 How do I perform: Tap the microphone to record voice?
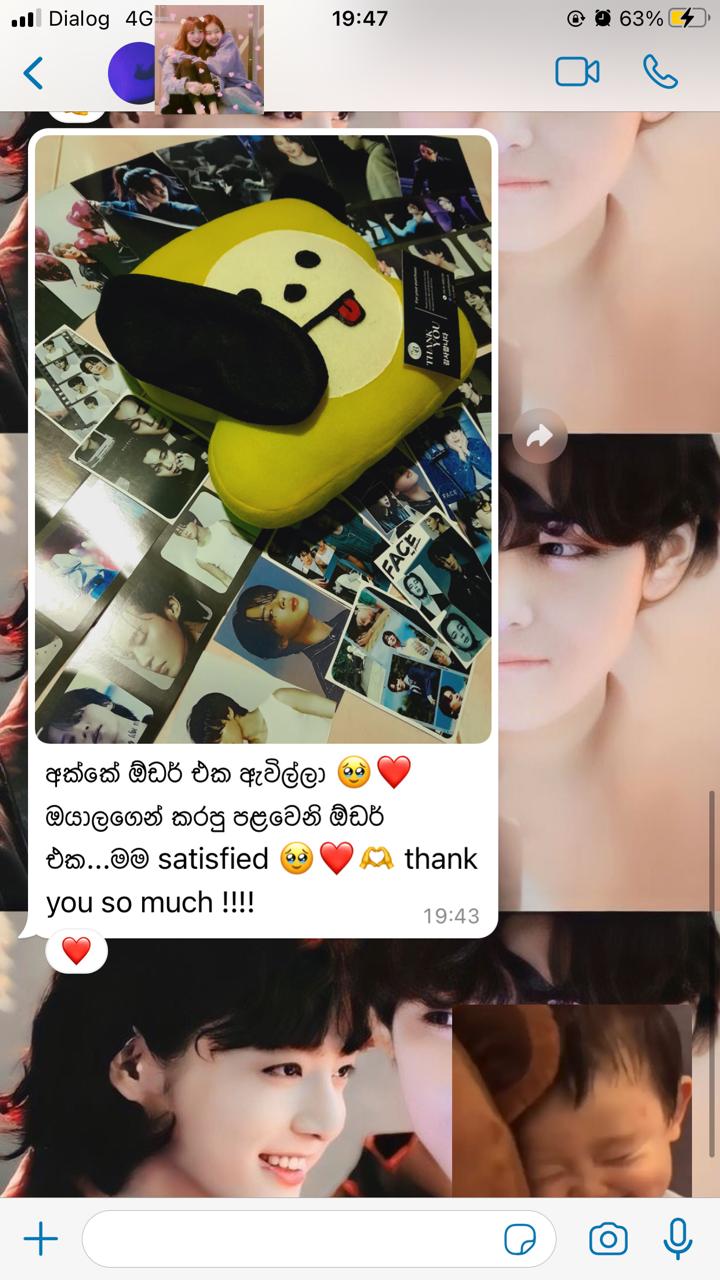pos(678,1240)
